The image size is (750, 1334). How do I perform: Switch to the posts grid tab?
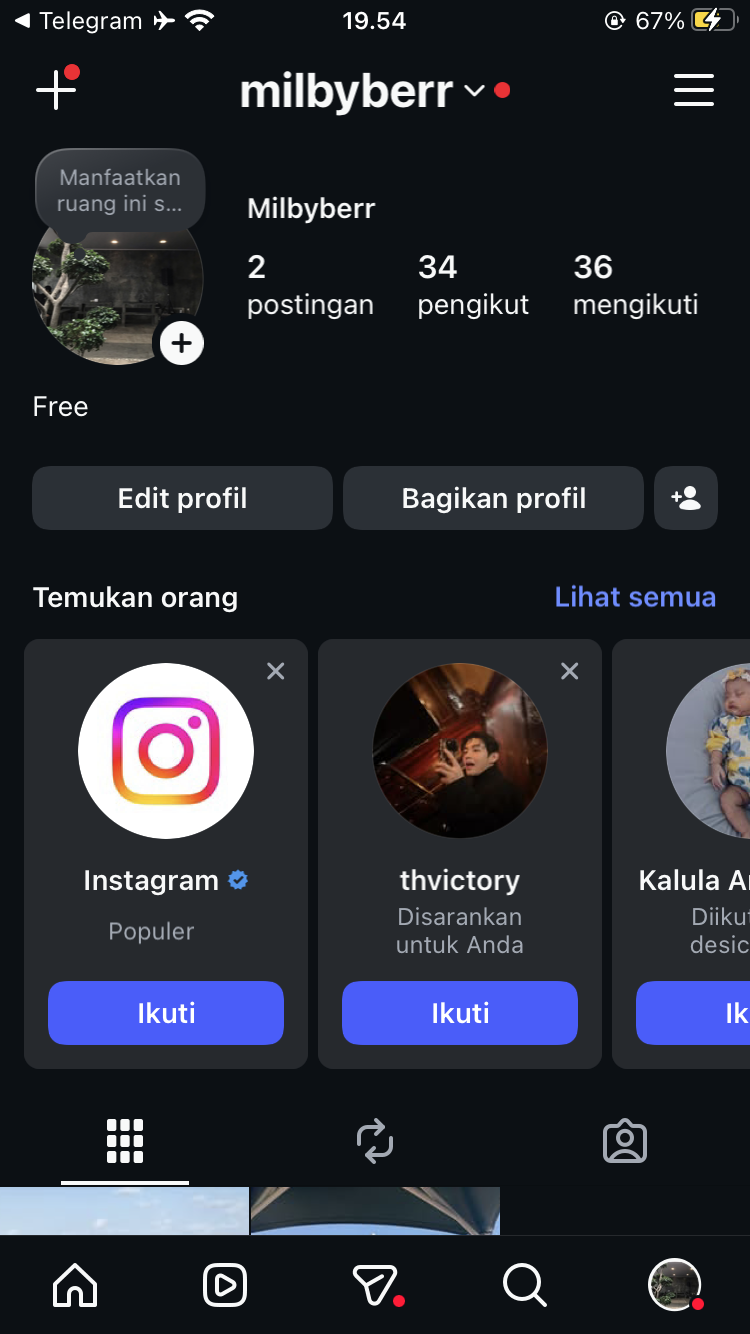click(125, 1141)
